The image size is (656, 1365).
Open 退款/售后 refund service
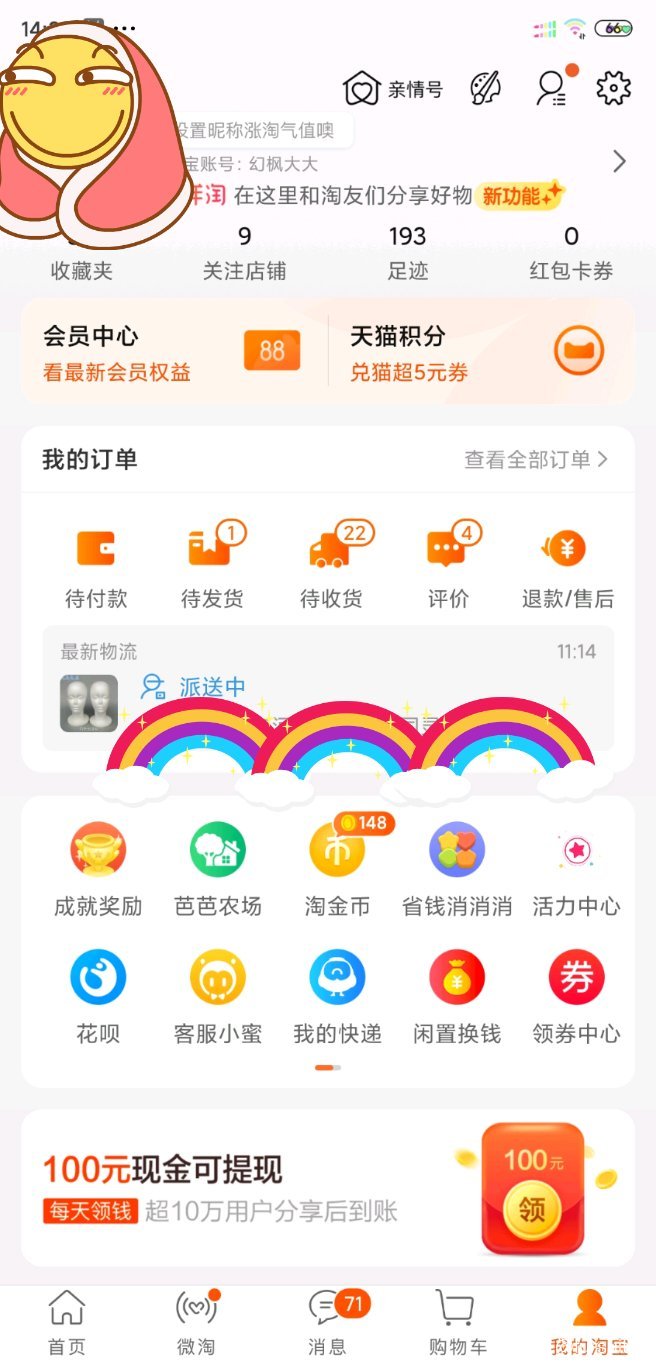point(567,567)
